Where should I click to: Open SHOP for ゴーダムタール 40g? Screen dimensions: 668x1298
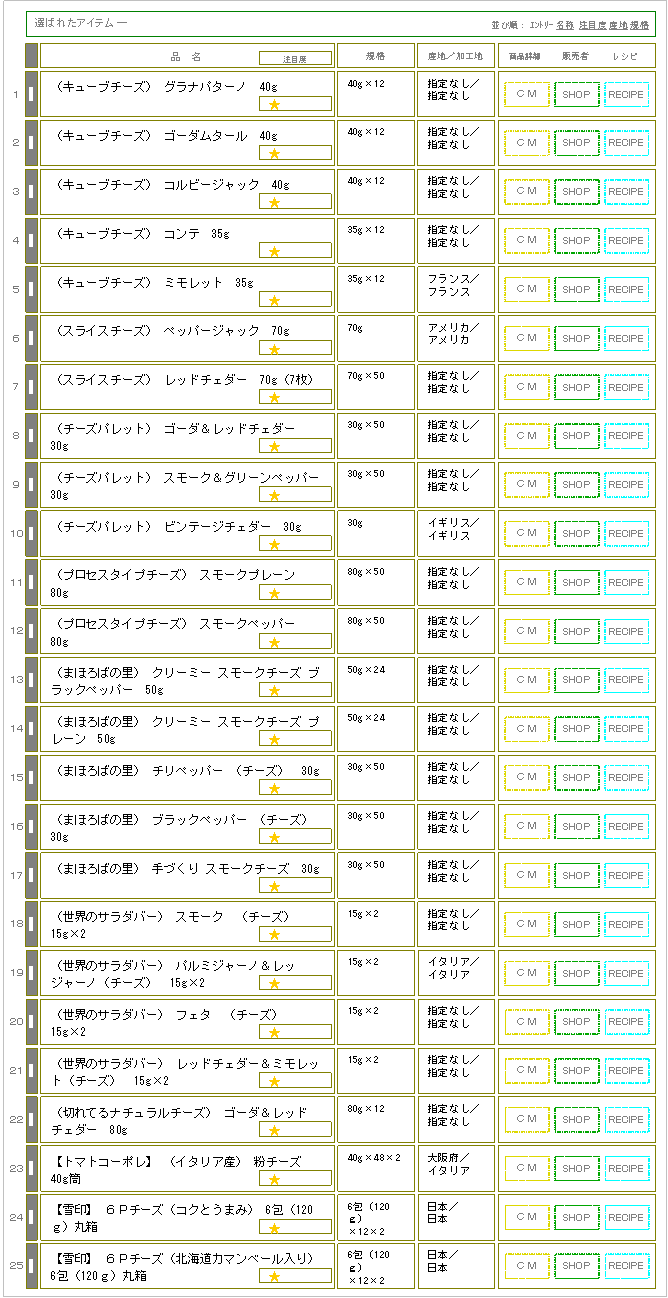pyautogui.click(x=577, y=143)
